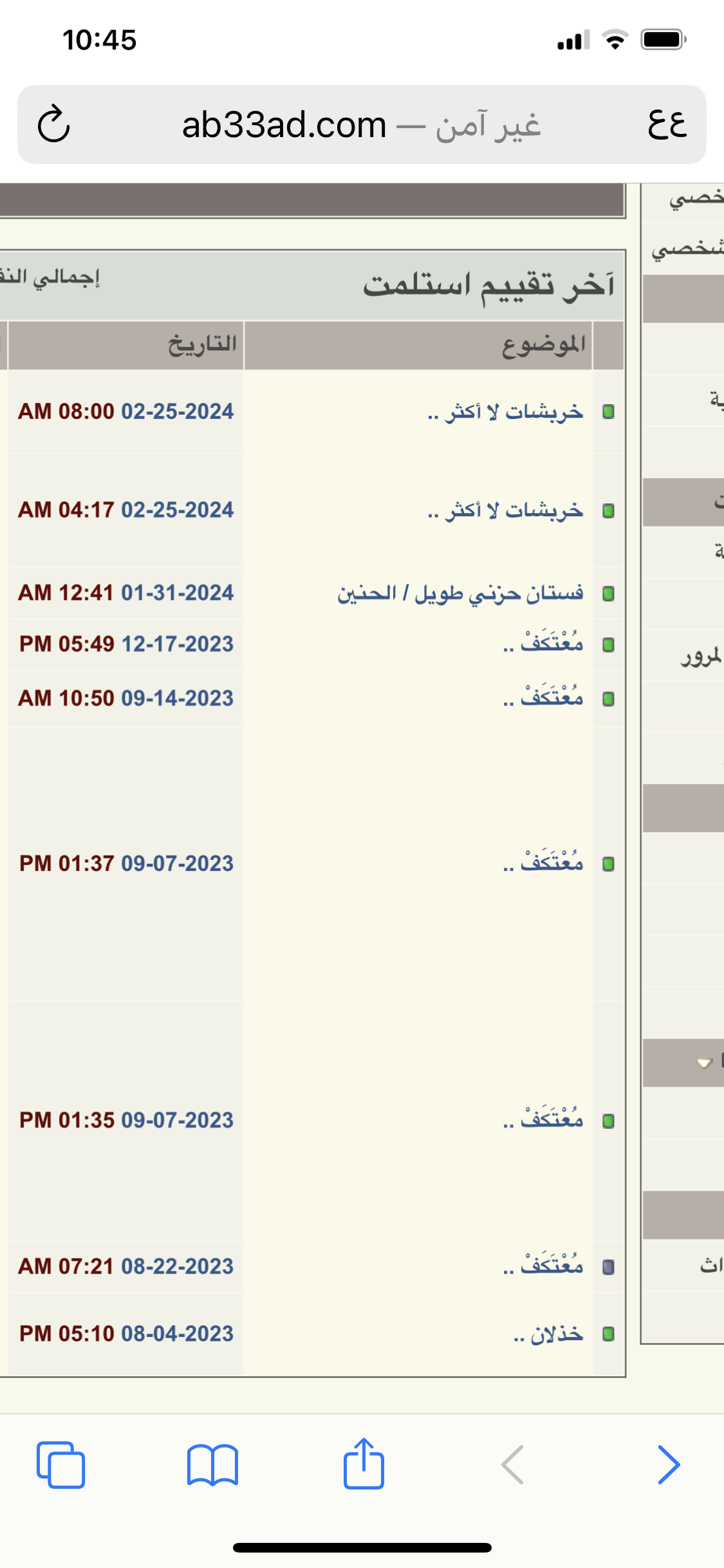
Task: Open "خربشات لا أكثر" rated at AM 08:00
Action: coord(505,412)
